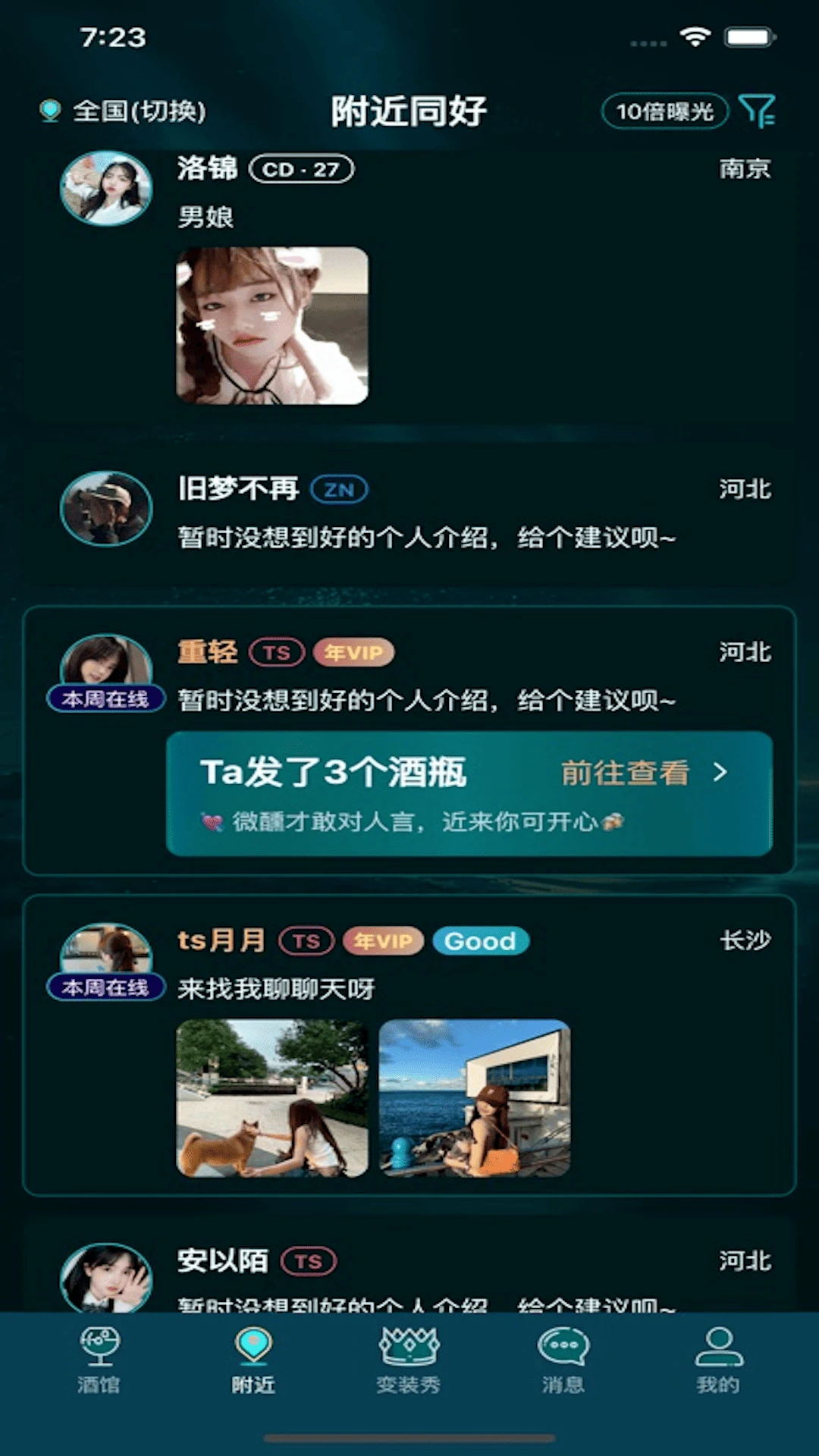Viewport: 819px width, 1456px height.
Task: Open 洛锦's profile avatar
Action: point(106,188)
